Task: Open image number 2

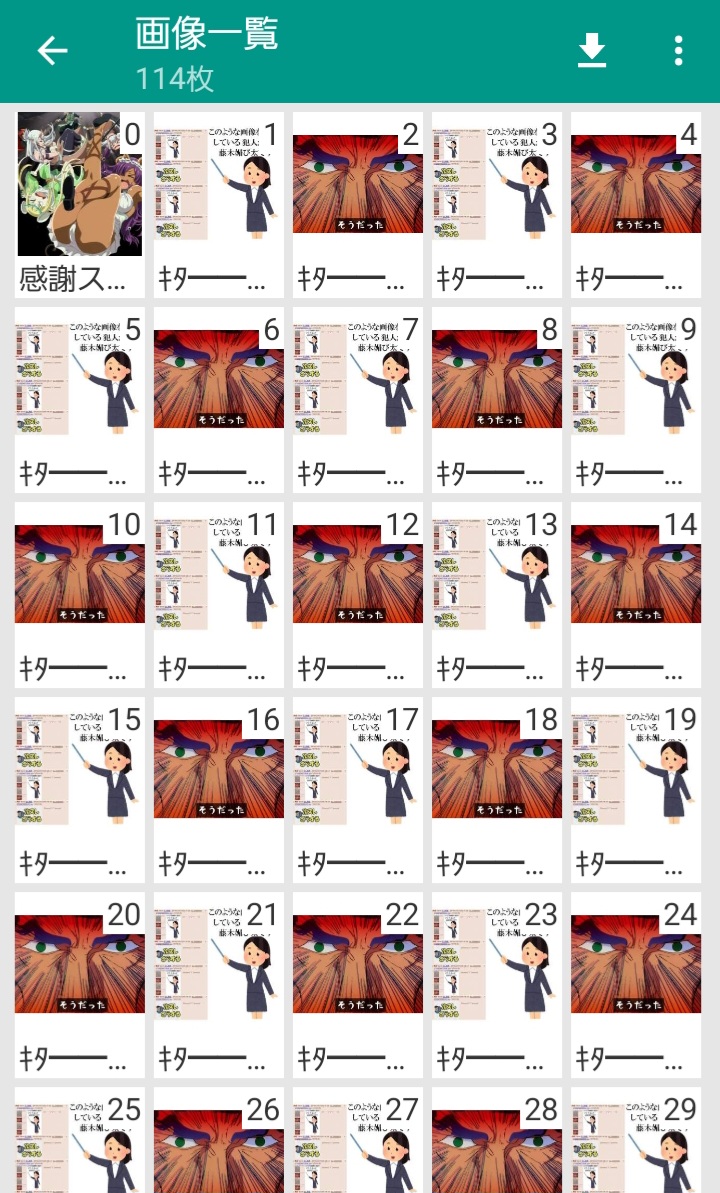Action: tap(358, 204)
